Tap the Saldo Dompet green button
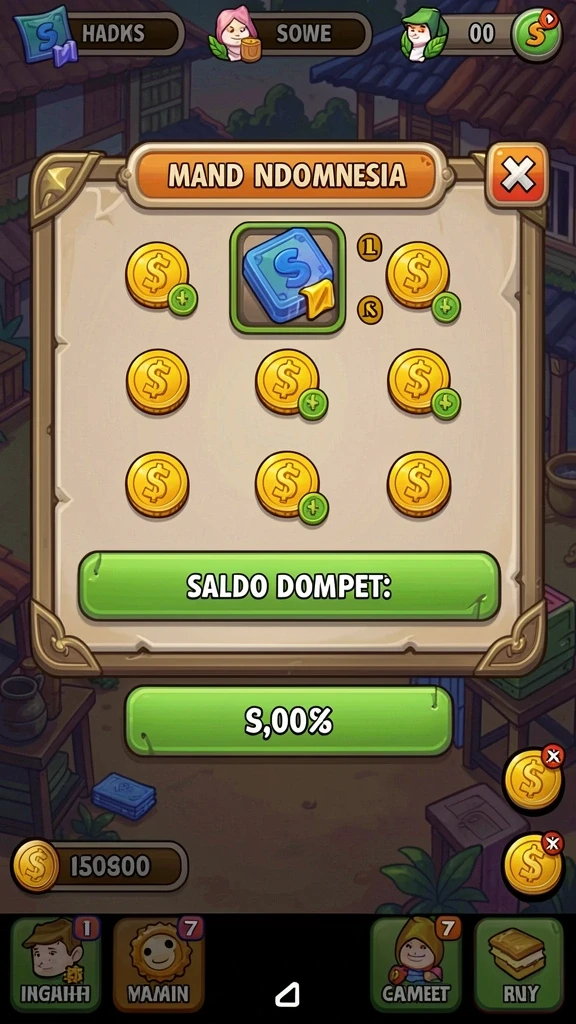Viewport: 576px width, 1024px height. pos(289,586)
